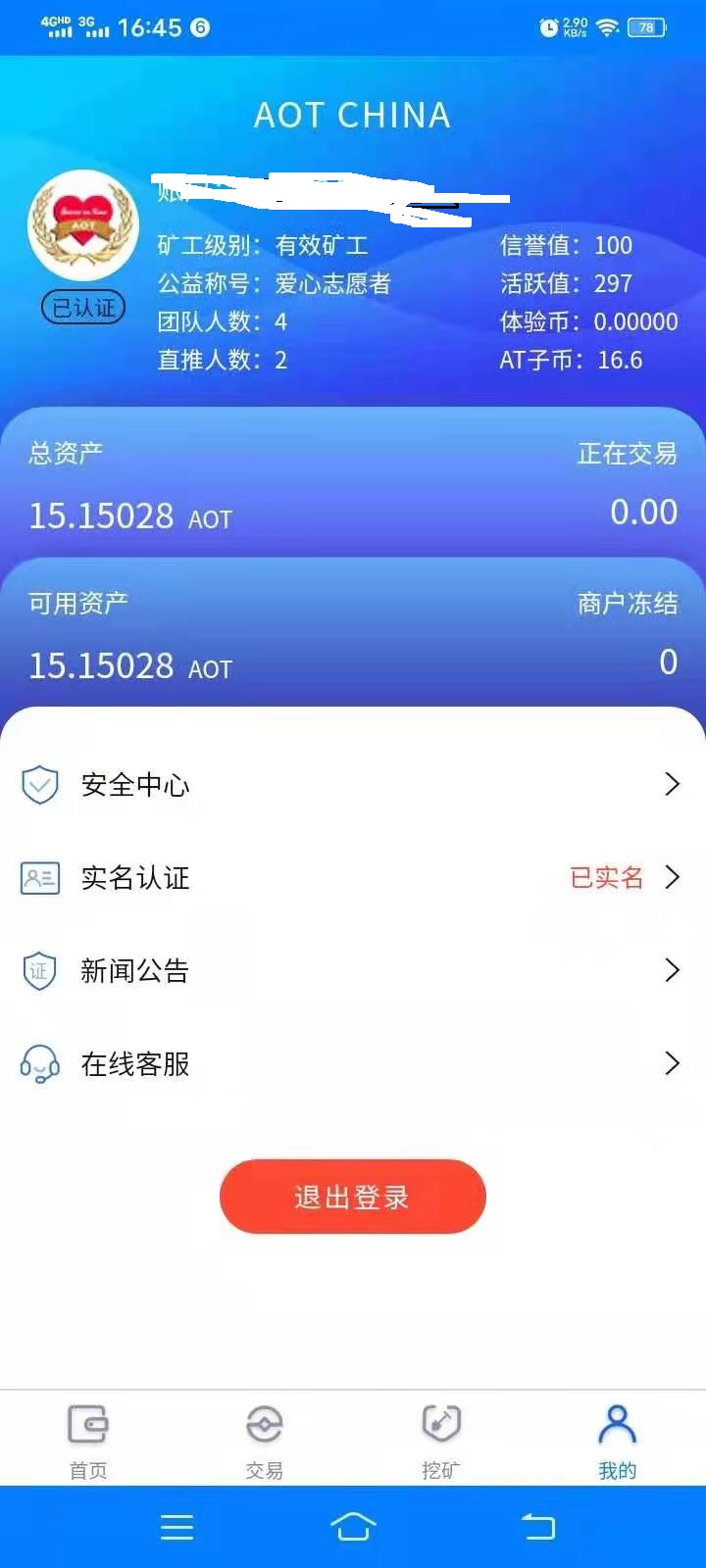Go to the system home screen
This screenshot has height=1568, width=706.
(353, 1527)
